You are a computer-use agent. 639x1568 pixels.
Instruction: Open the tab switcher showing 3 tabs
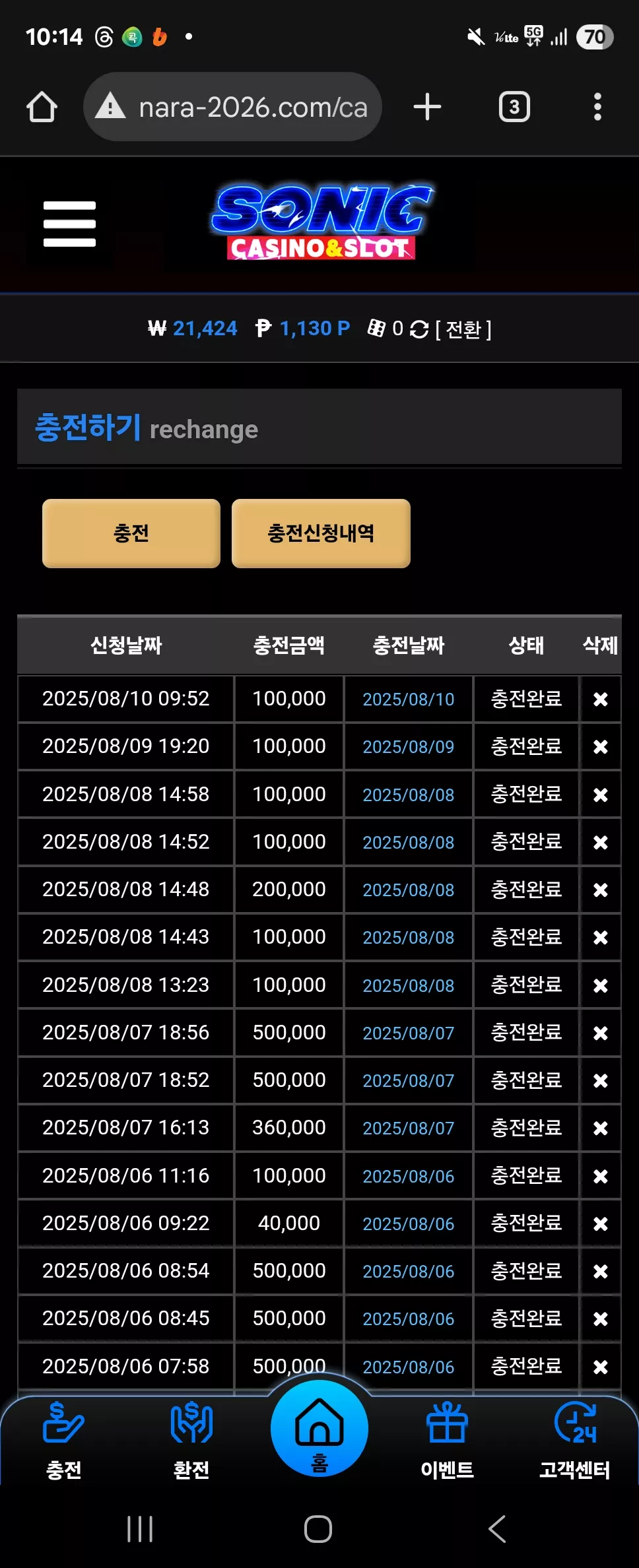[514, 107]
